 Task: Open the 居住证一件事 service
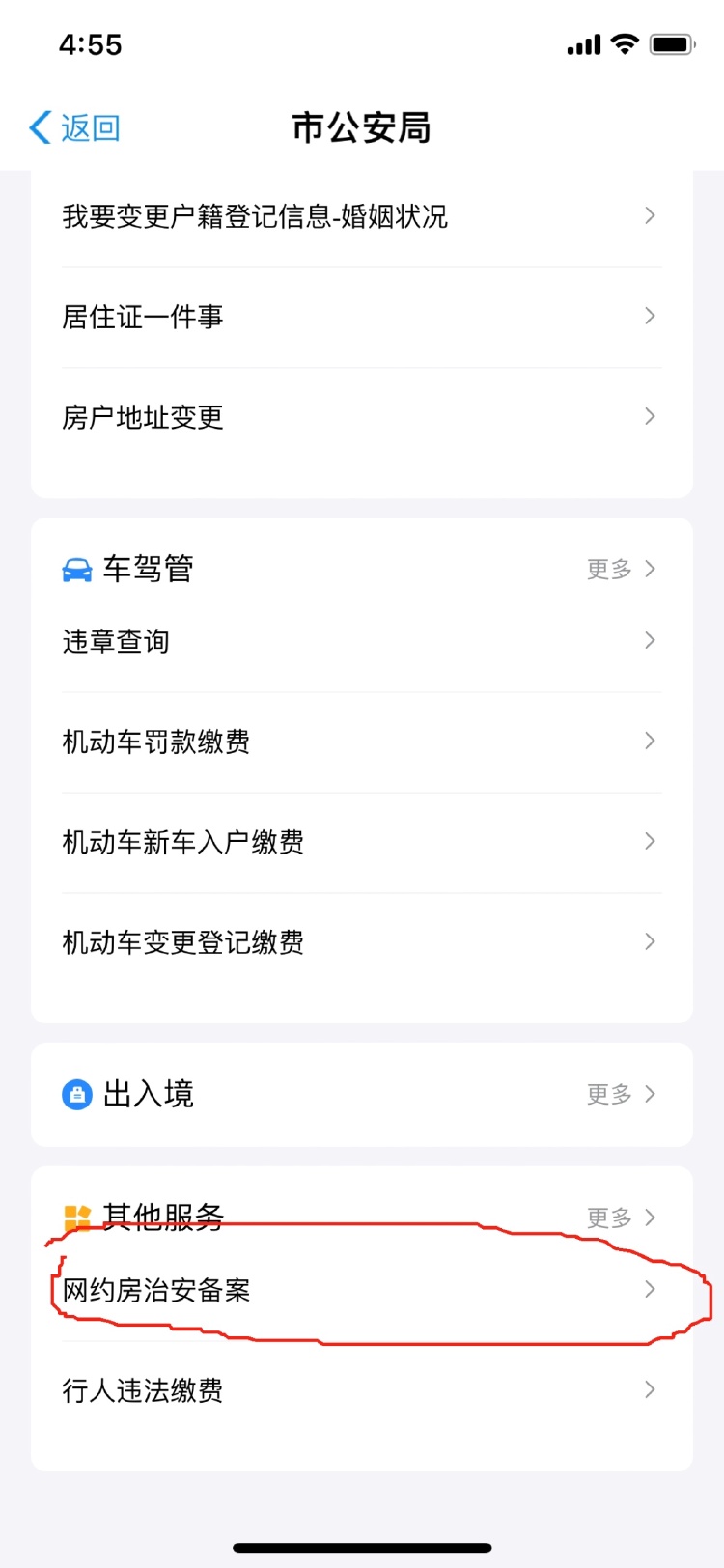point(361,317)
